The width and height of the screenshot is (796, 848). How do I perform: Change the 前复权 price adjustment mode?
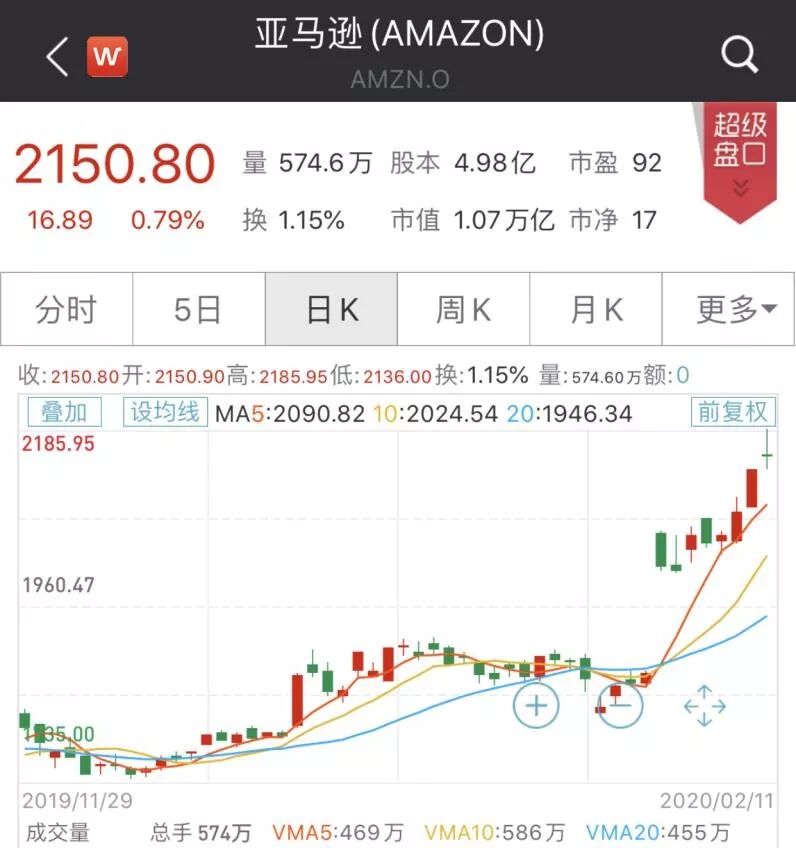[x=733, y=412]
